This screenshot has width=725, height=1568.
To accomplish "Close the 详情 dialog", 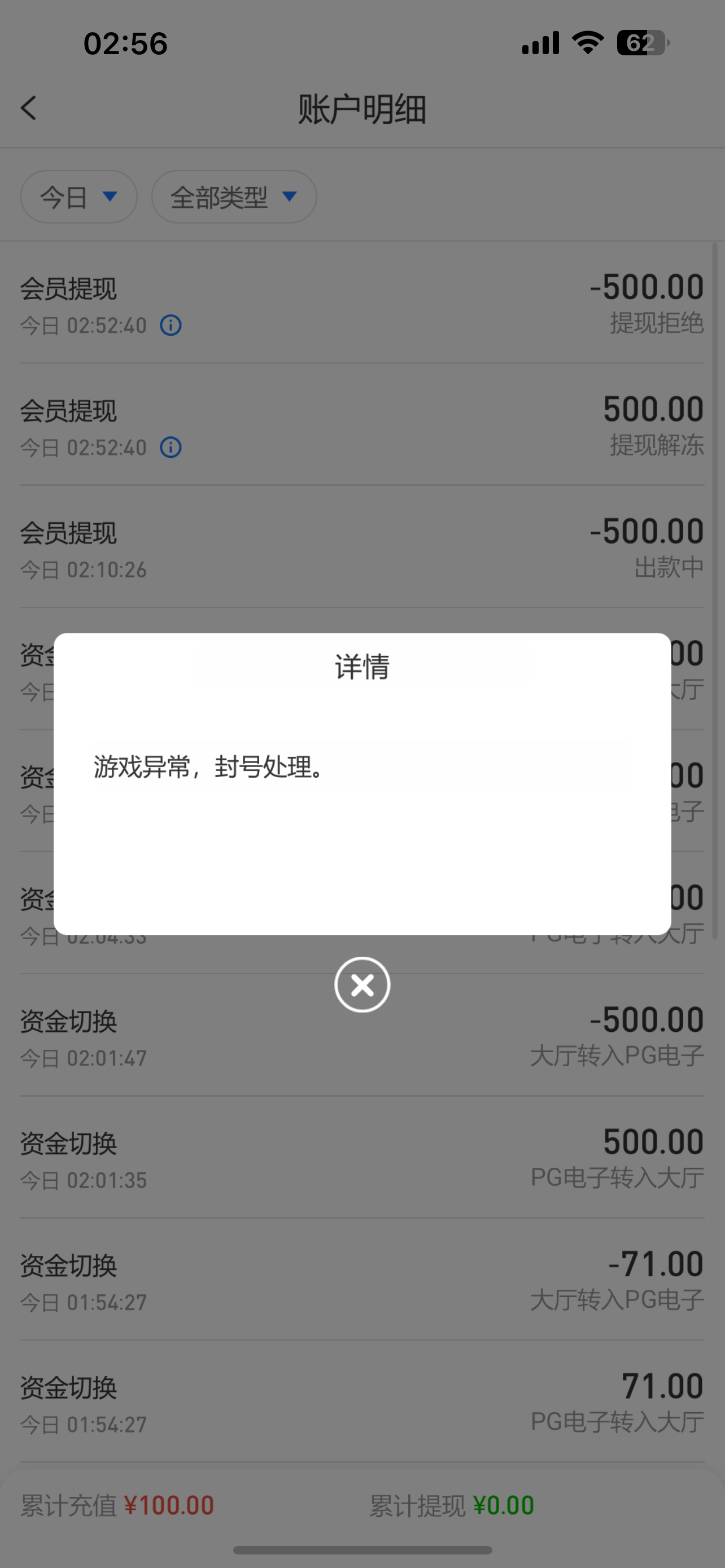I will point(362,984).
